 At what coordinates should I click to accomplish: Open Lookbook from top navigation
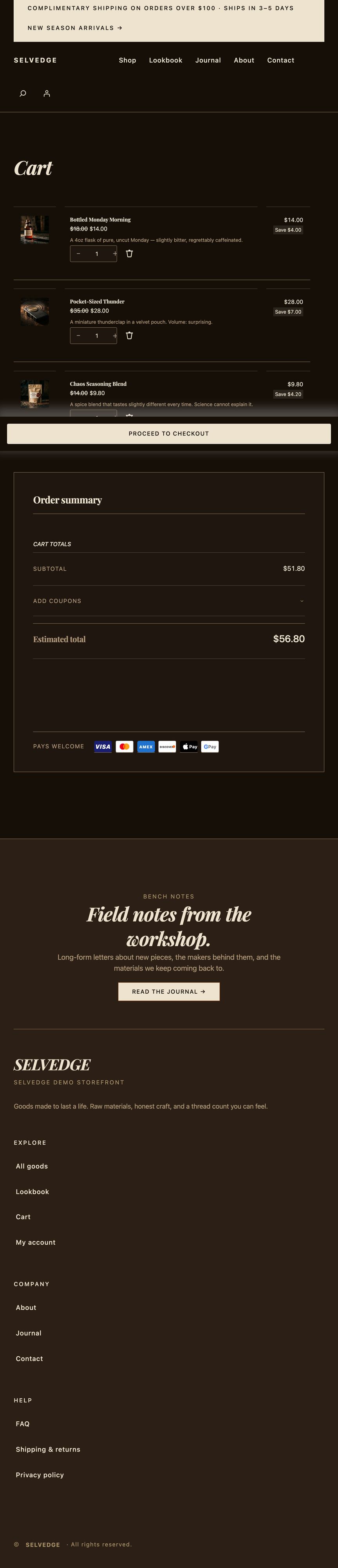click(x=165, y=60)
